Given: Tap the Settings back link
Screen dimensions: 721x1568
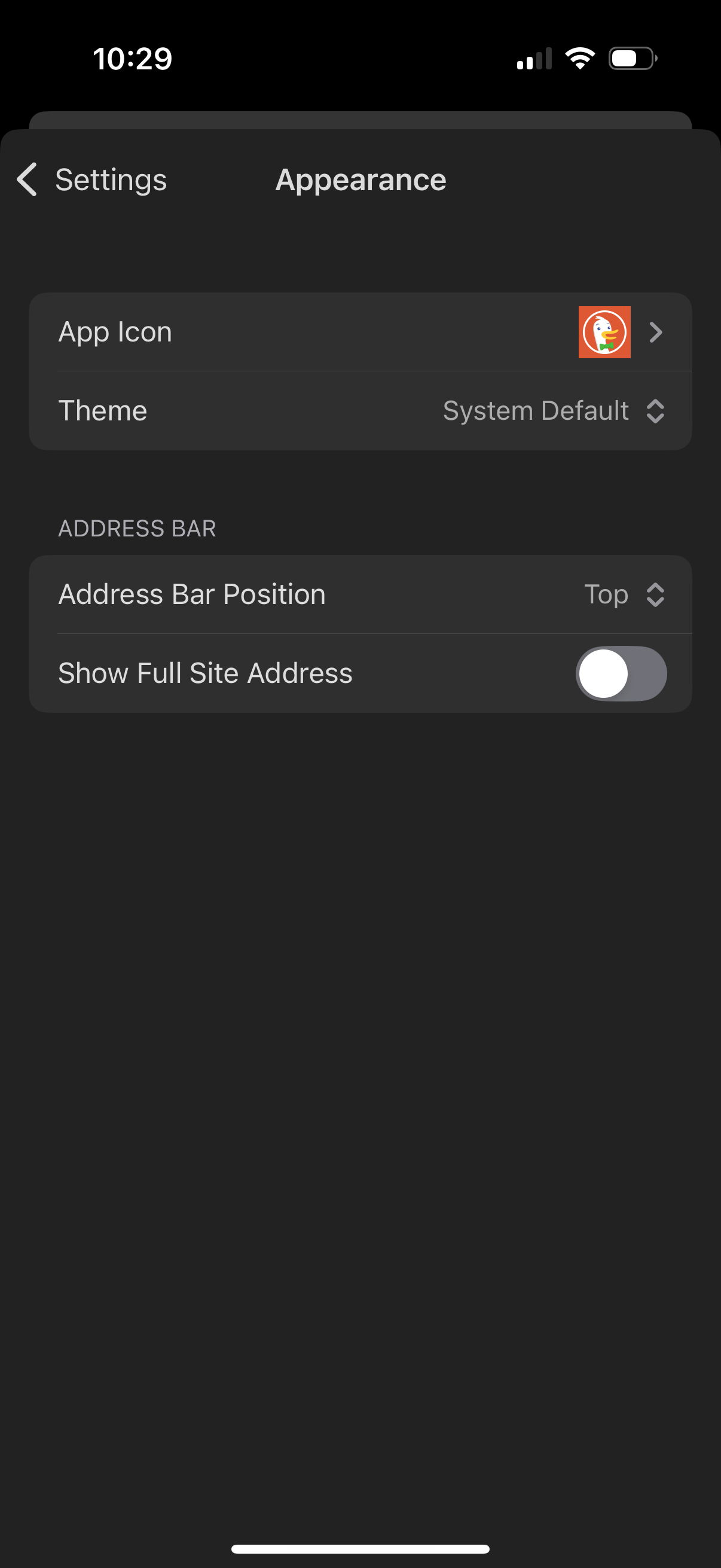Looking at the screenshot, I should (x=111, y=179).
